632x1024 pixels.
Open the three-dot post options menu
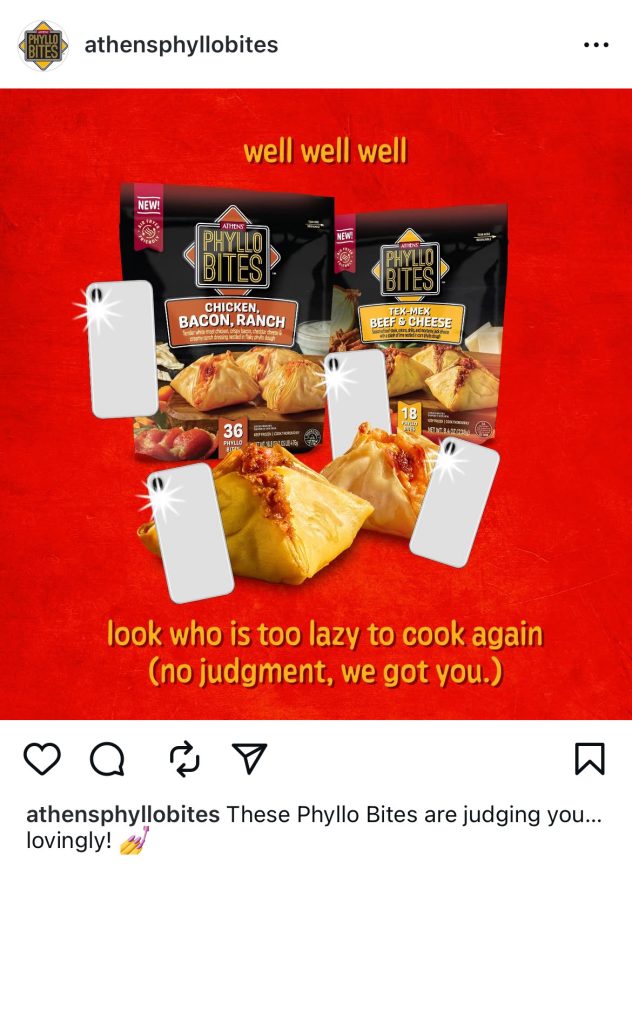tap(596, 45)
